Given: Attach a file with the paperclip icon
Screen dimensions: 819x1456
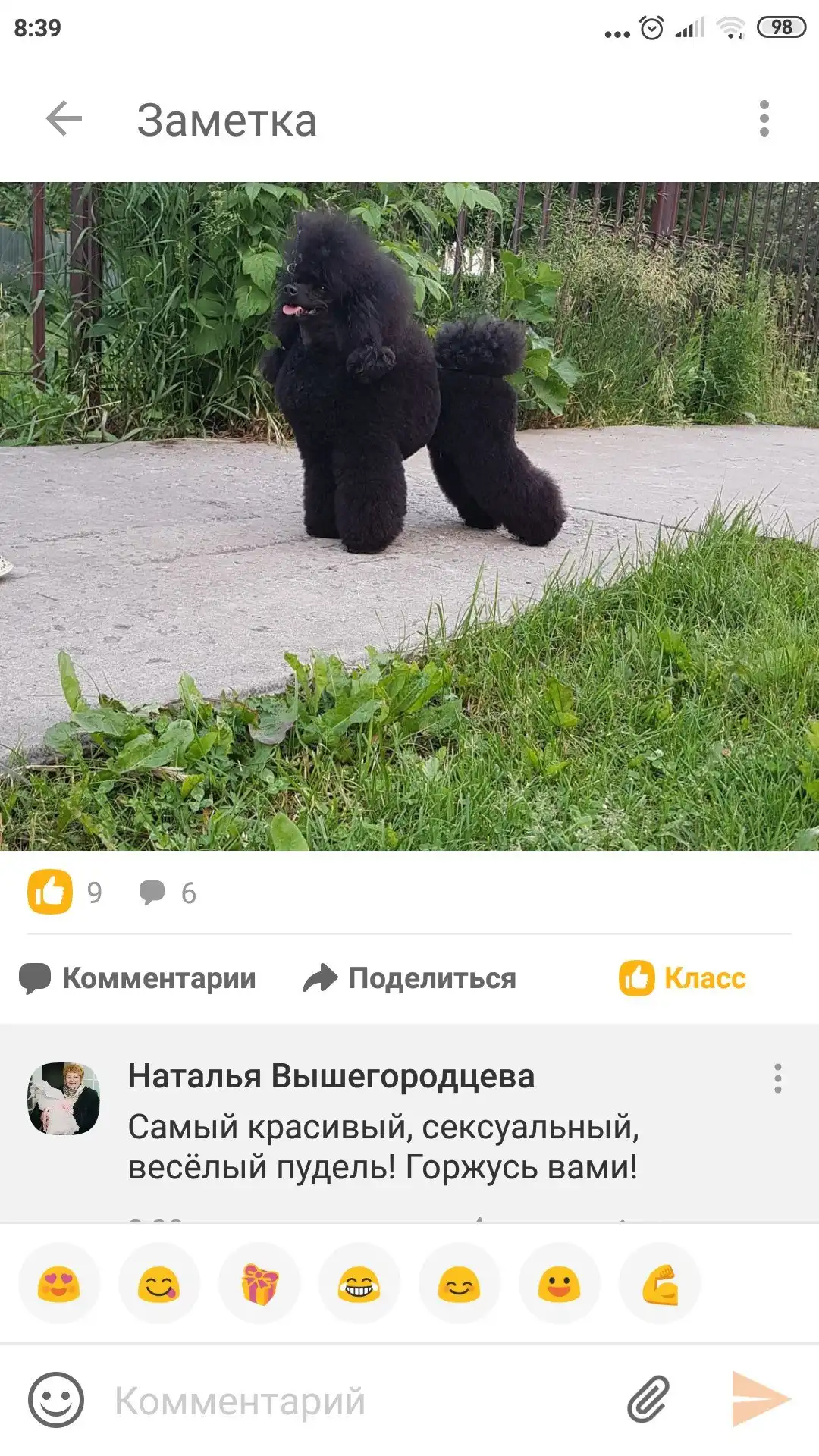Looking at the screenshot, I should [649, 1400].
